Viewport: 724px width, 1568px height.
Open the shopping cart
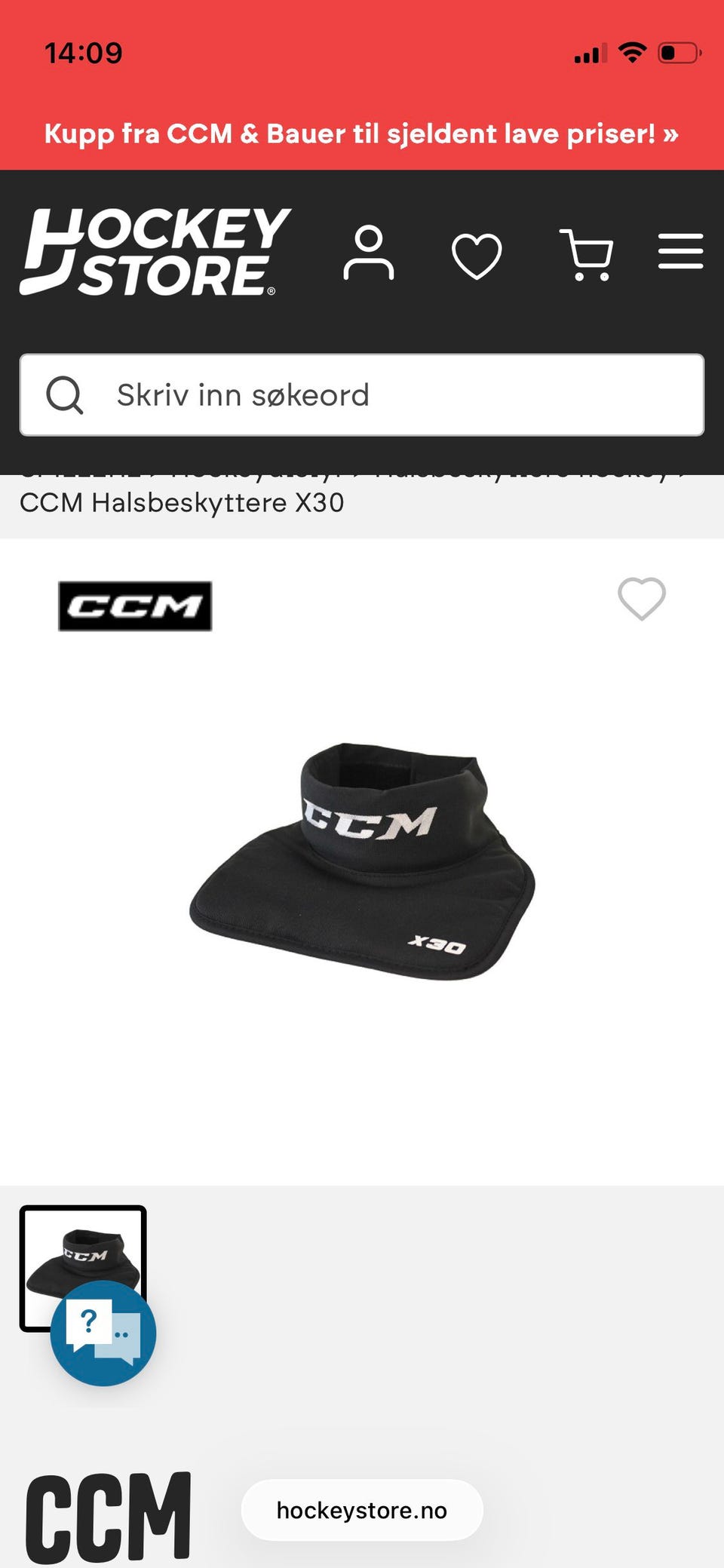point(587,254)
